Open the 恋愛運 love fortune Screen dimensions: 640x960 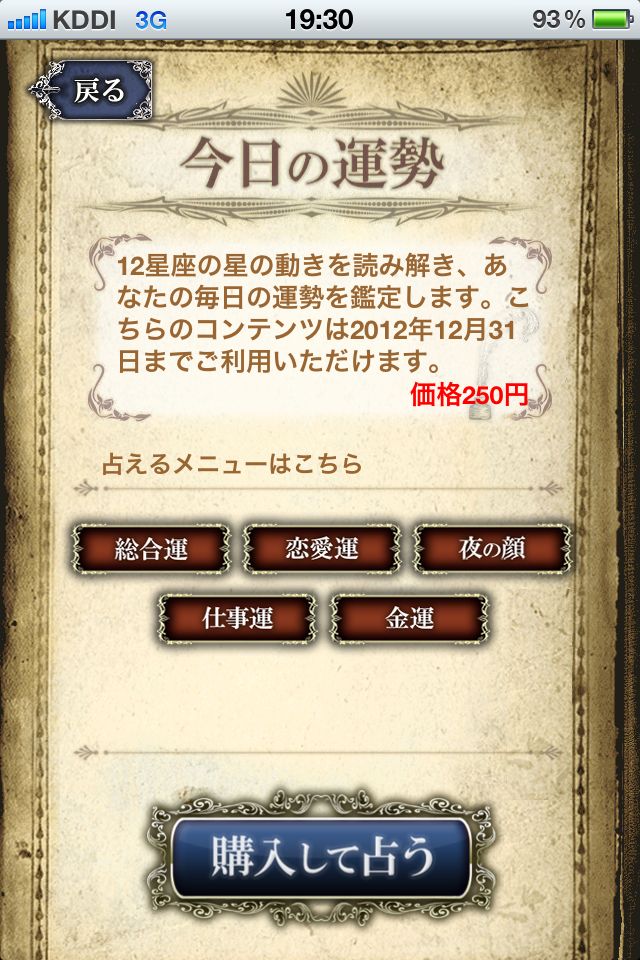pyautogui.click(x=321, y=548)
